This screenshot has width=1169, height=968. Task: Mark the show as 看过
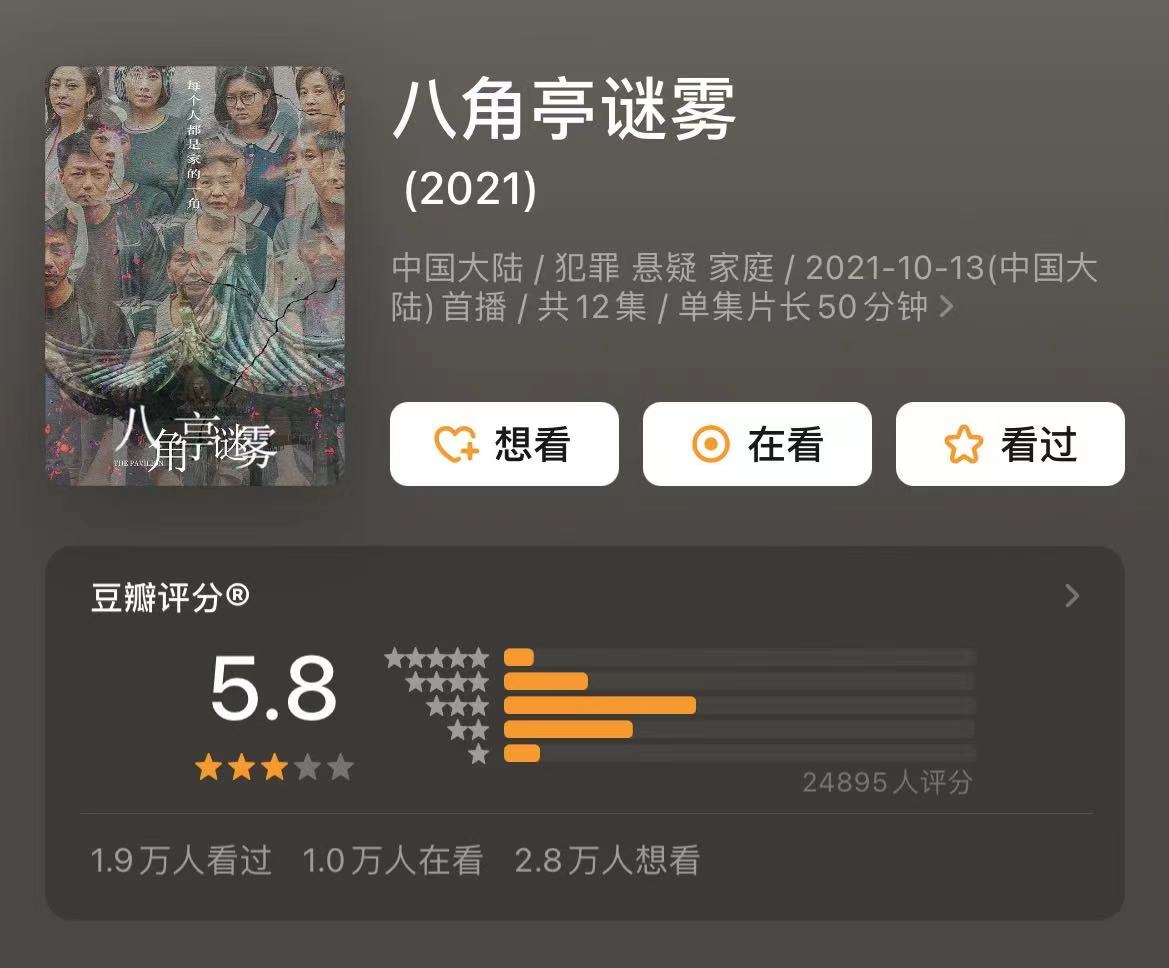[1010, 444]
